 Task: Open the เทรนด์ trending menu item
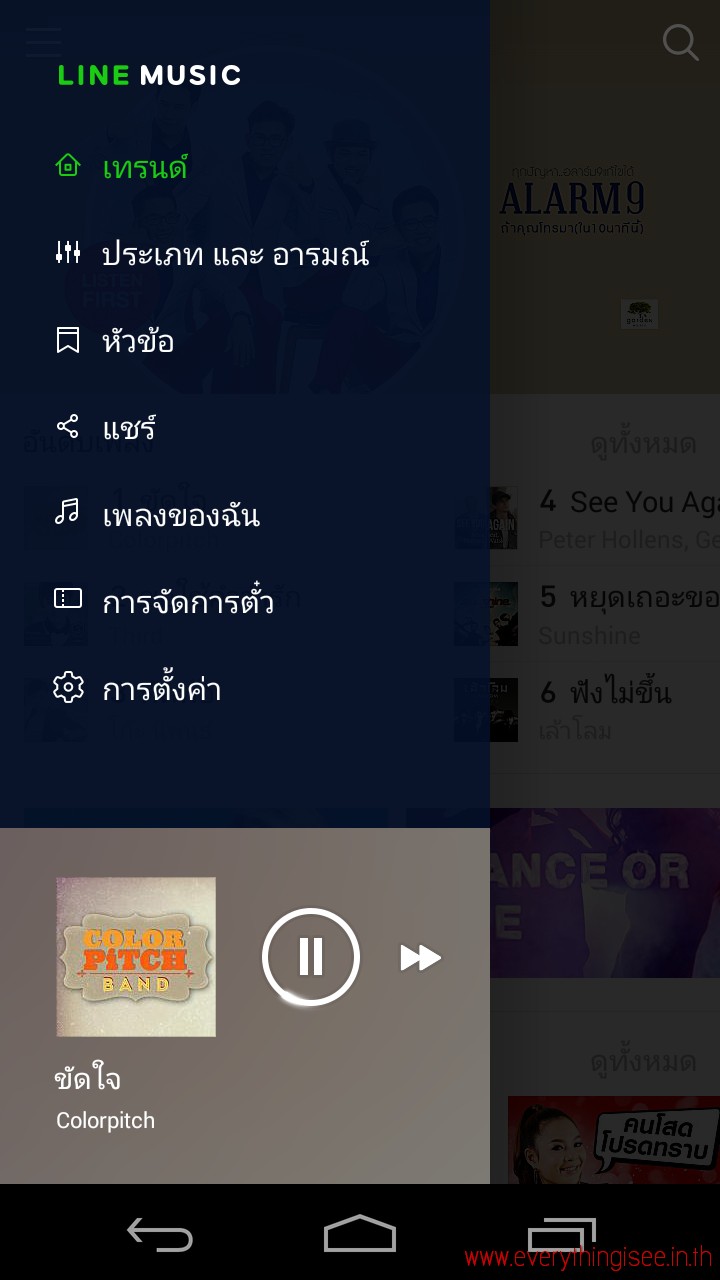[x=245, y=167]
